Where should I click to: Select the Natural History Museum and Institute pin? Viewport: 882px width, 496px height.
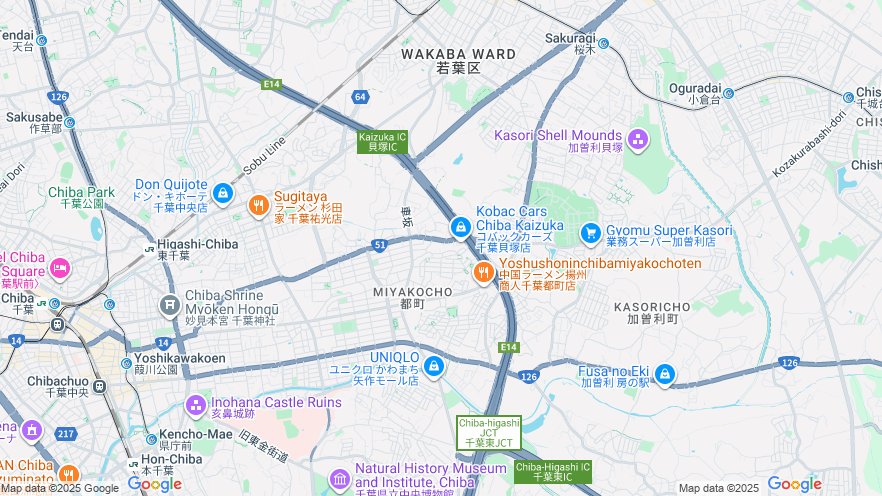(x=340, y=477)
